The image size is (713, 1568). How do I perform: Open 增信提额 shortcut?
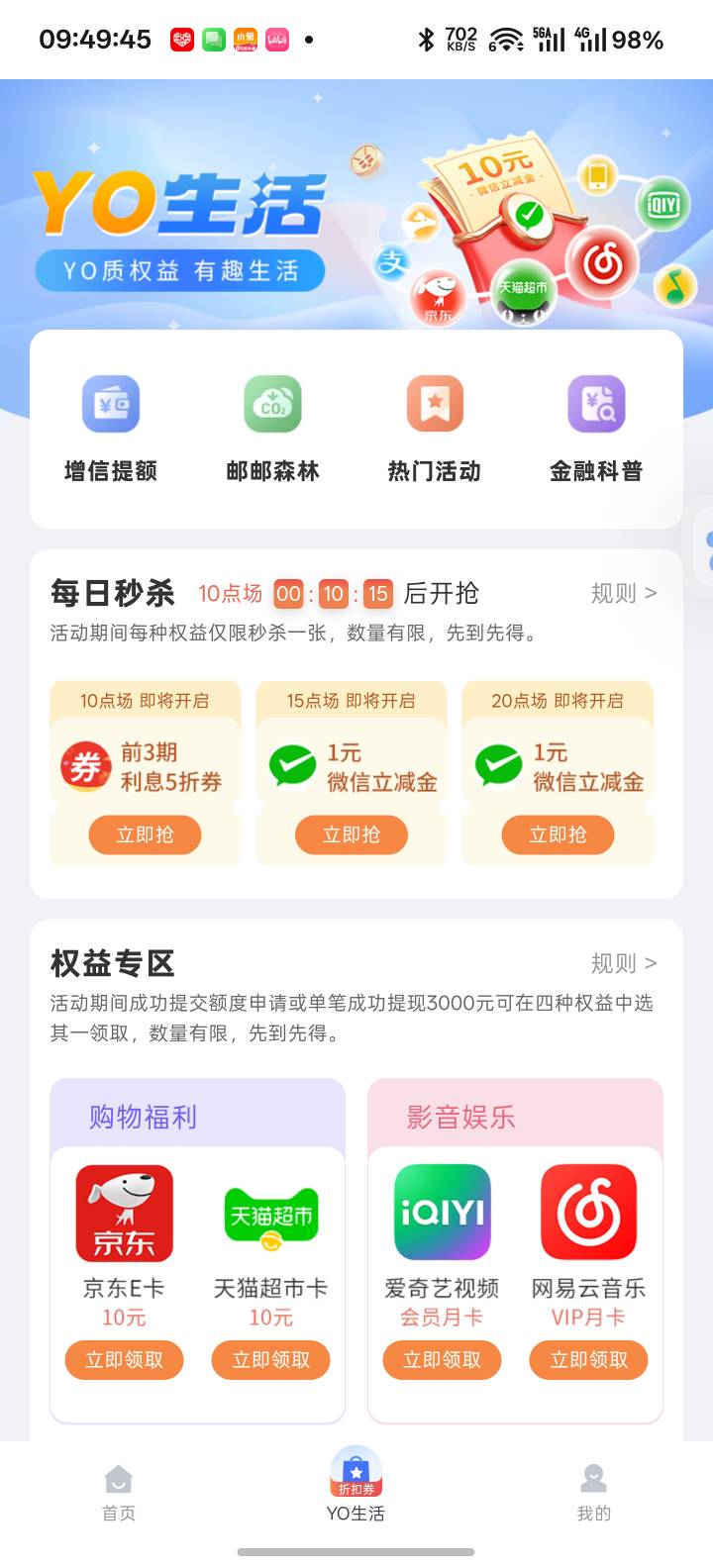111,429
